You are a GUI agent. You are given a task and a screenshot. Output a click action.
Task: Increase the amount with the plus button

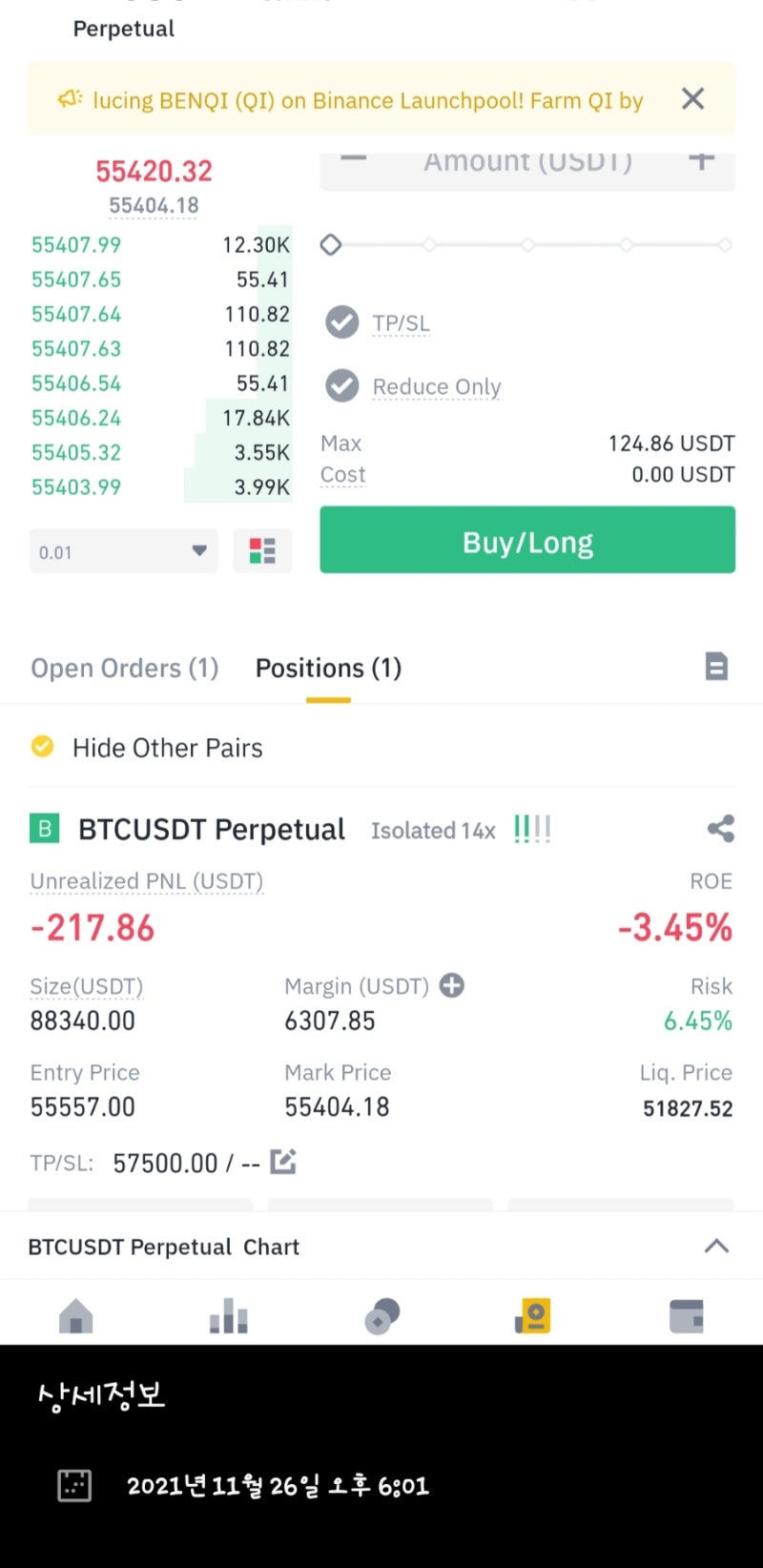[x=702, y=160]
